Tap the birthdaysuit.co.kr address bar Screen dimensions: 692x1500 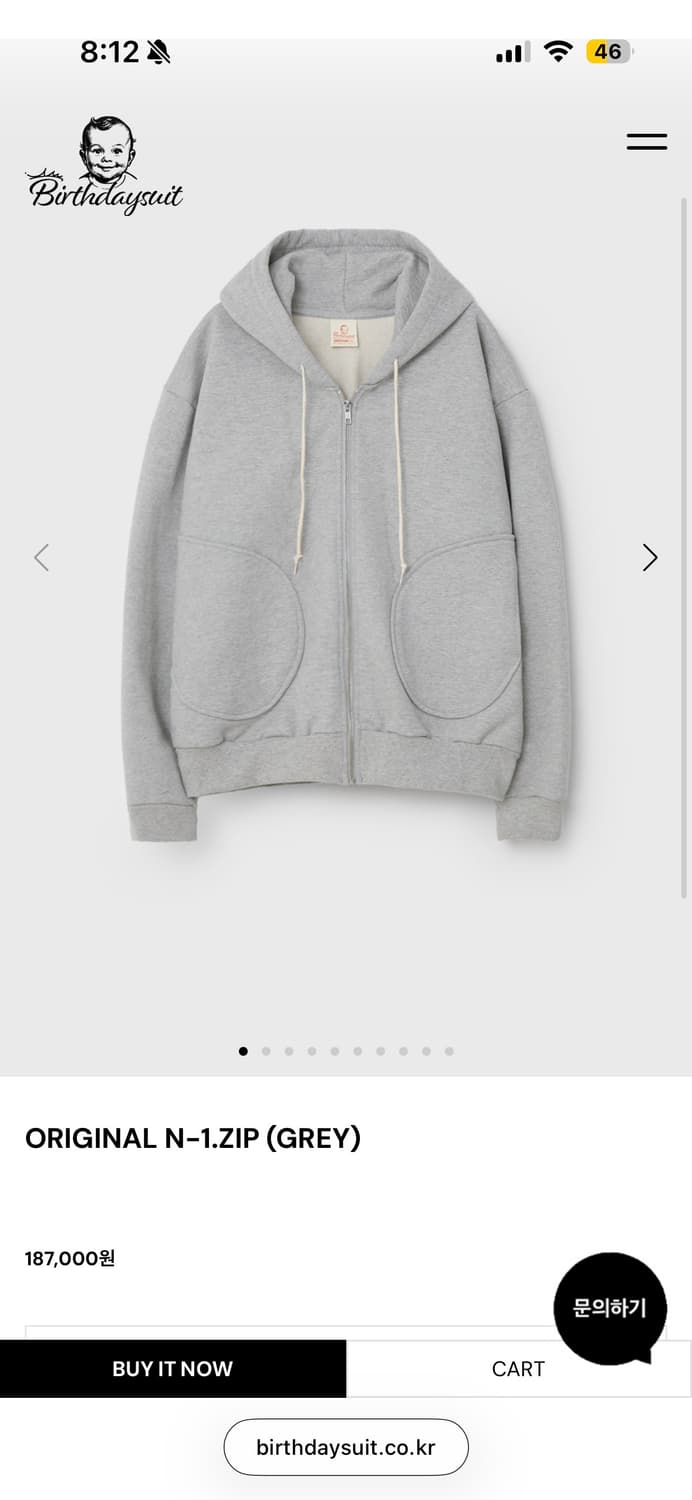pyautogui.click(x=346, y=1447)
